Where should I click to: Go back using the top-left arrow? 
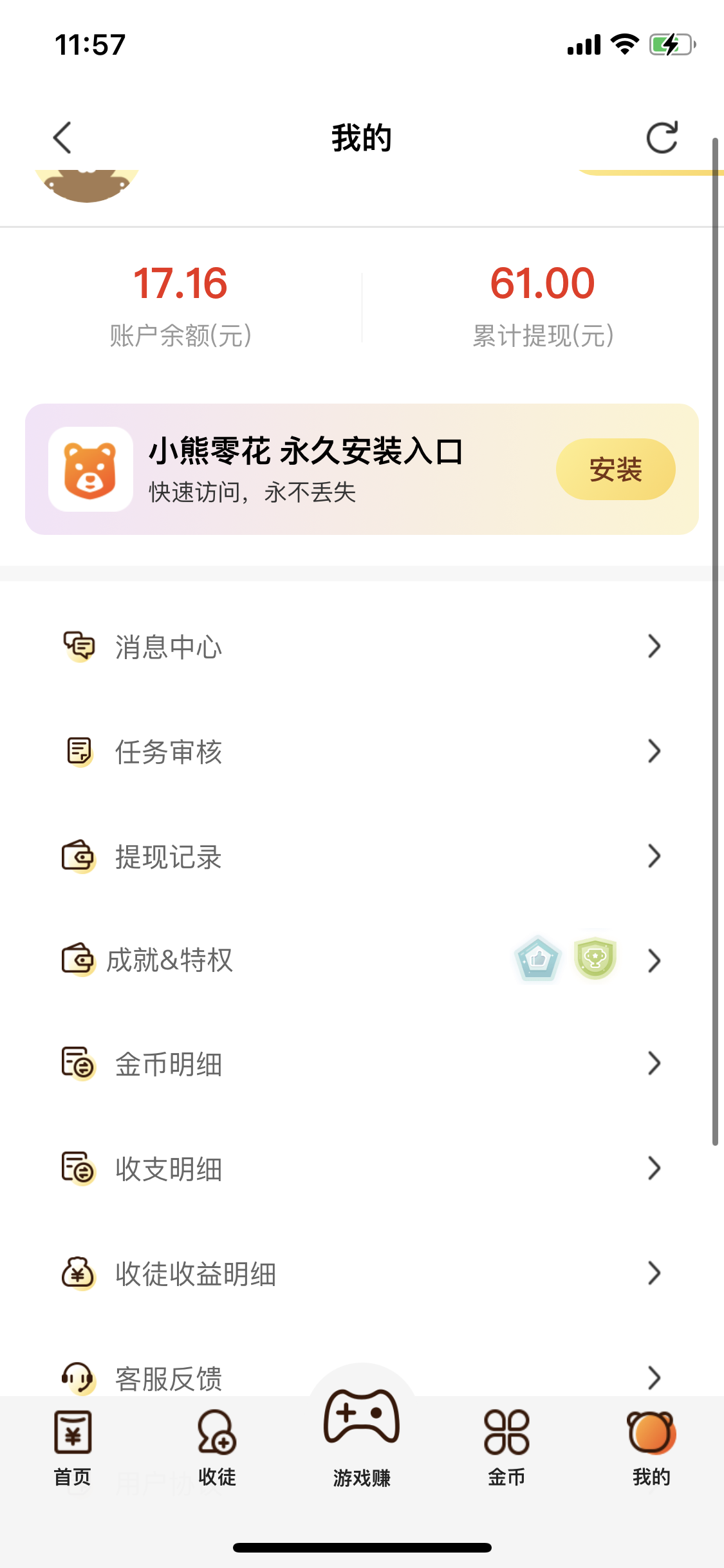tap(62, 138)
